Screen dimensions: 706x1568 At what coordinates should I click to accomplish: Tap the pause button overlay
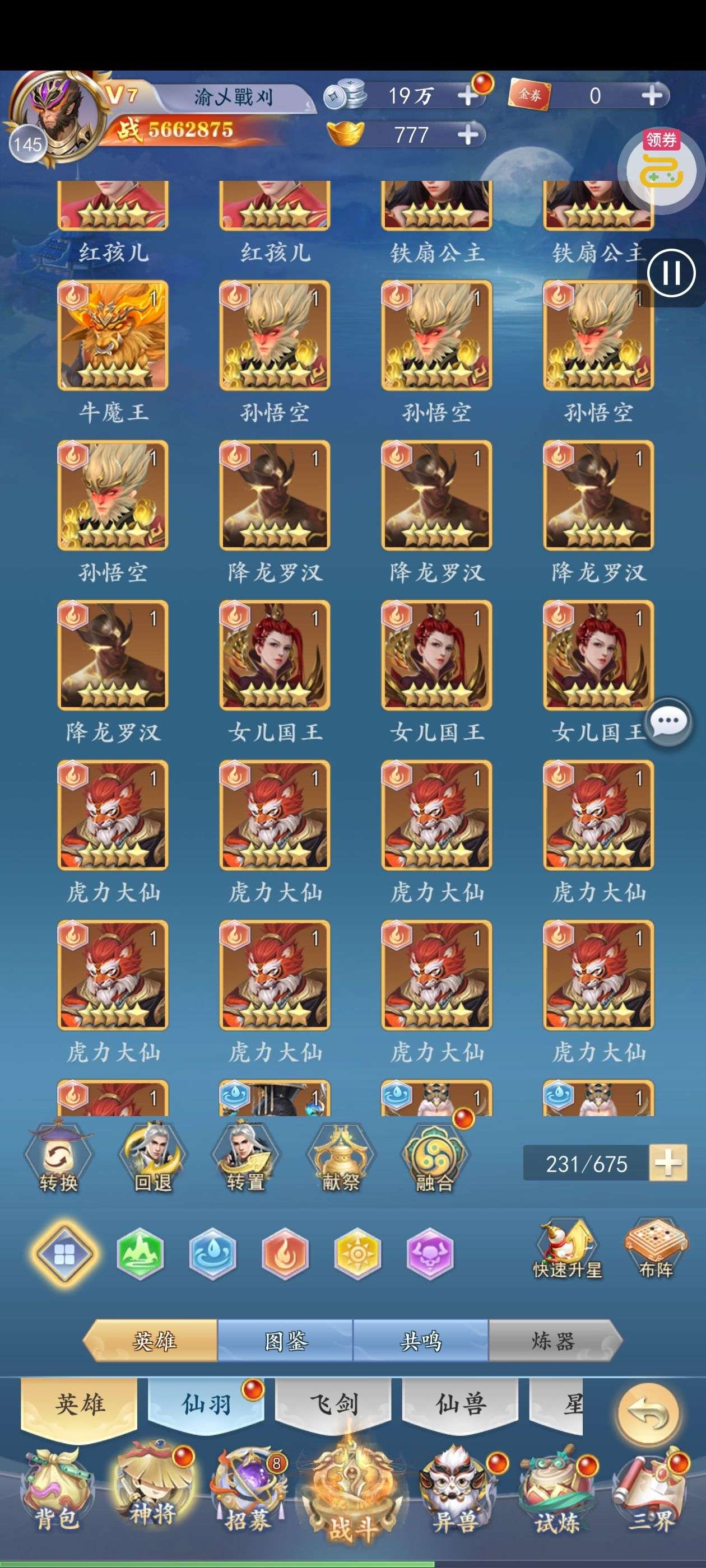pyautogui.click(x=671, y=273)
